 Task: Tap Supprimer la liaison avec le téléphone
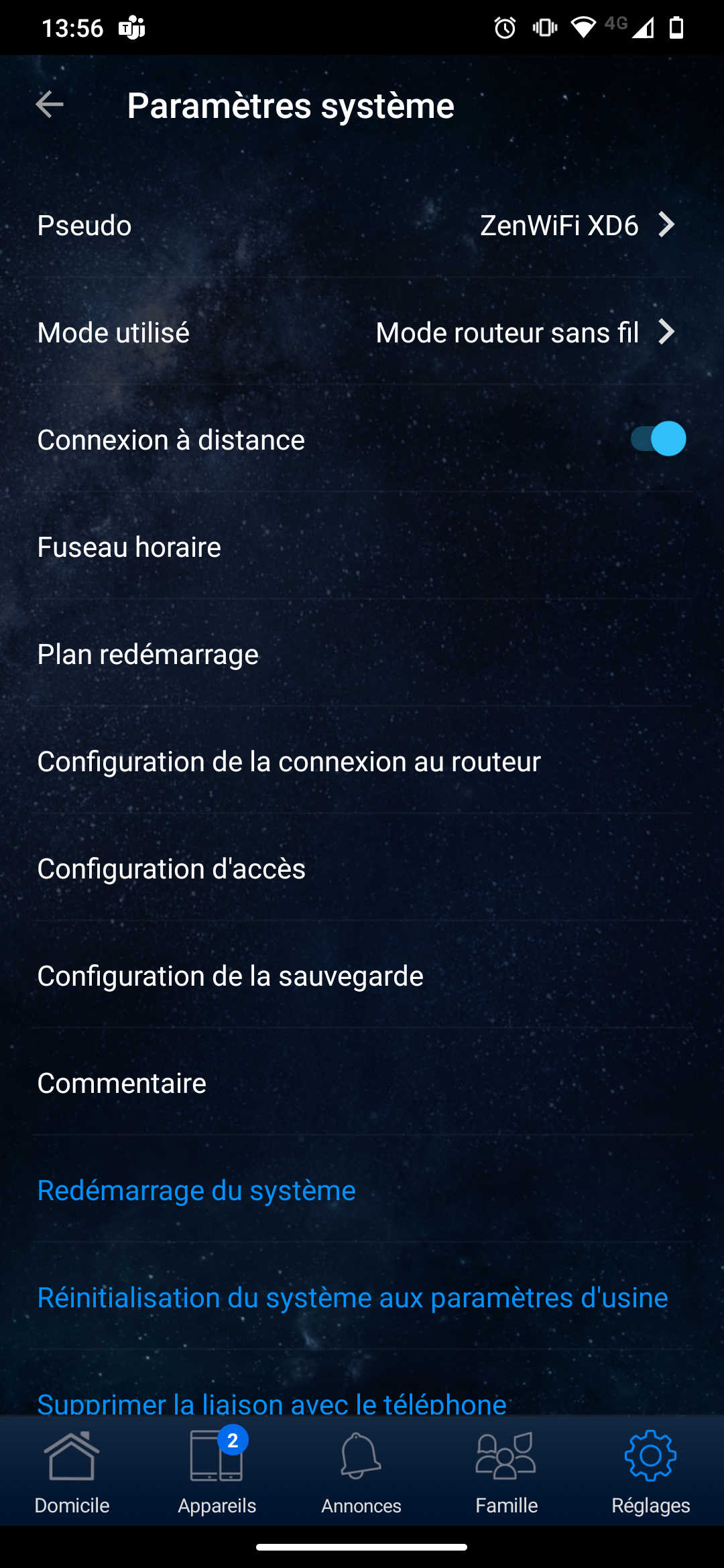pos(271,1402)
